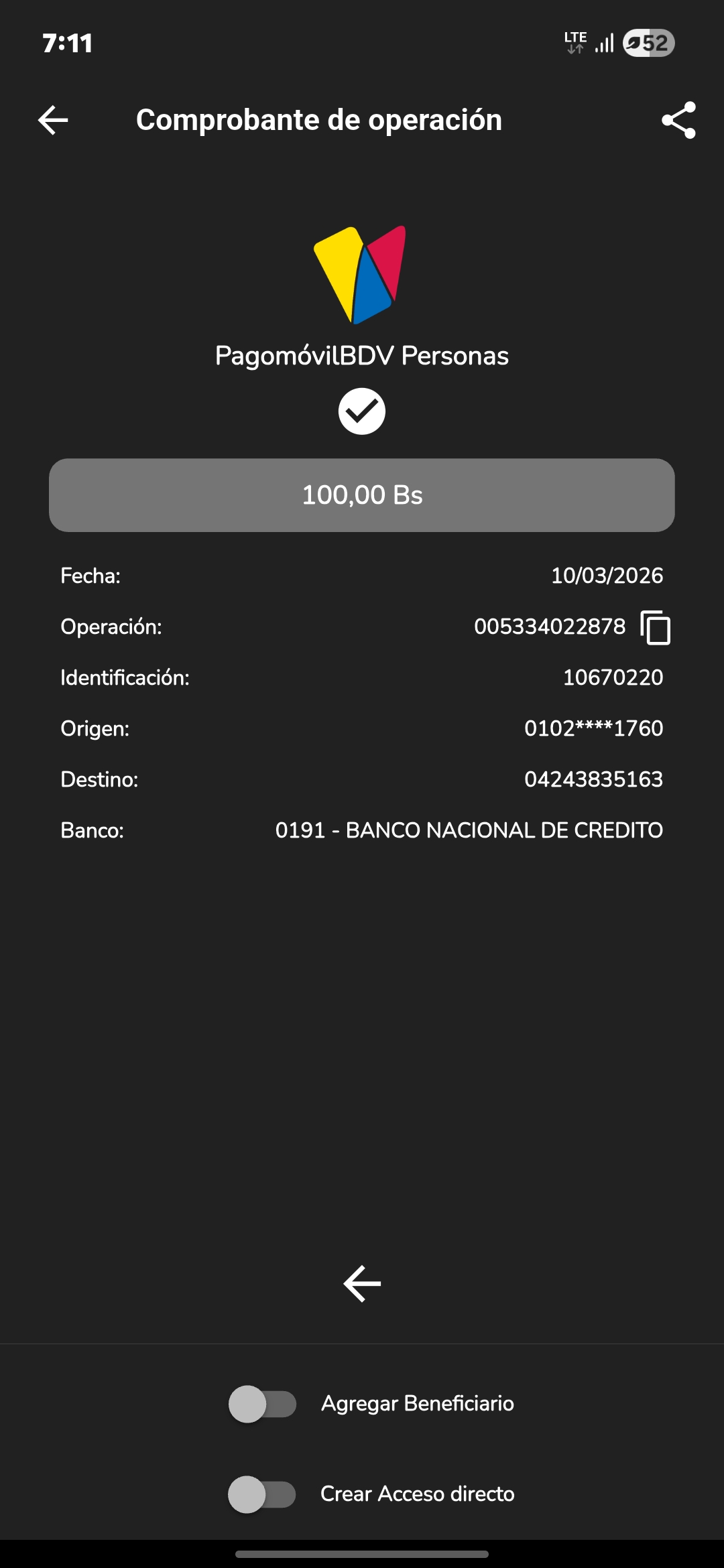Go back using the top-left arrow
724x1568 pixels.
[x=53, y=121]
